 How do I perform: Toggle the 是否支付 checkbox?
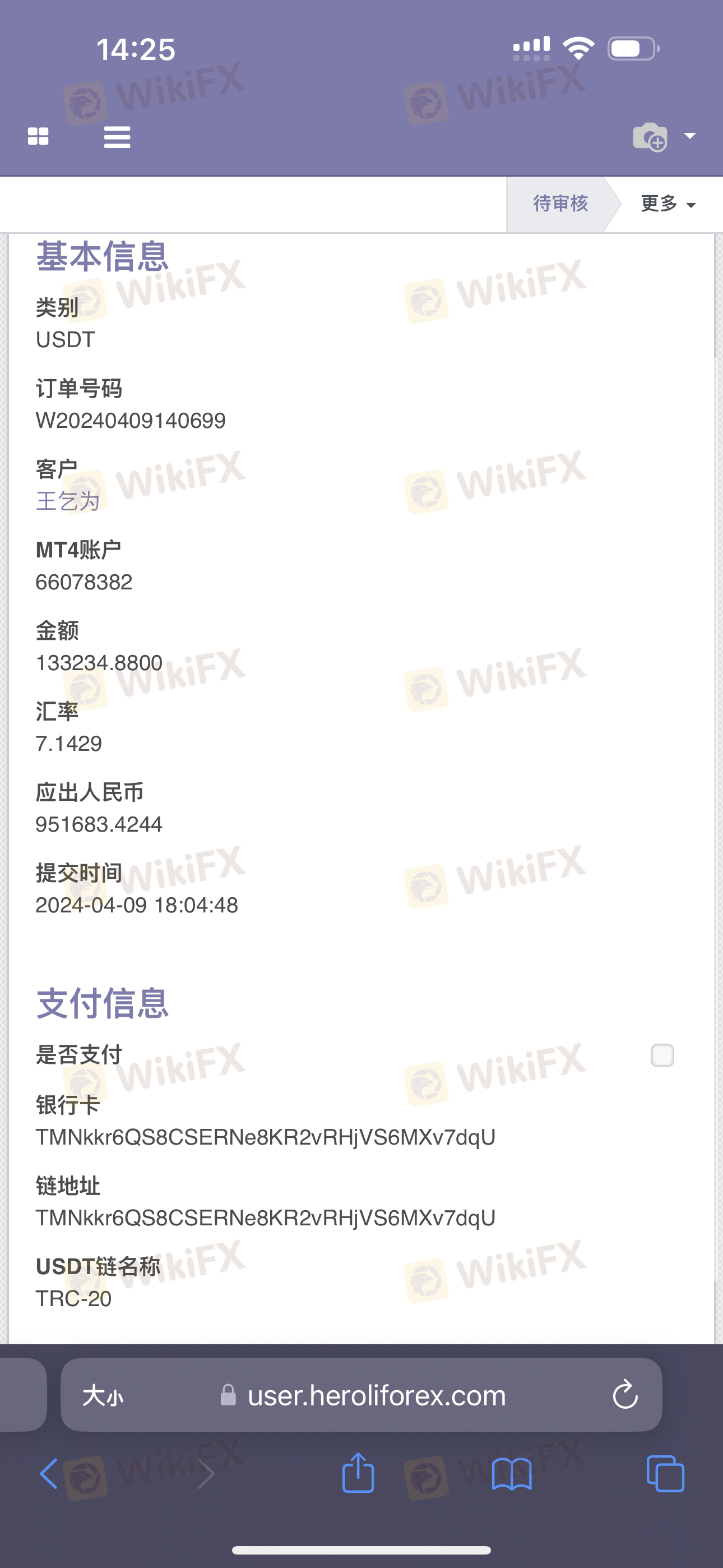click(662, 1055)
